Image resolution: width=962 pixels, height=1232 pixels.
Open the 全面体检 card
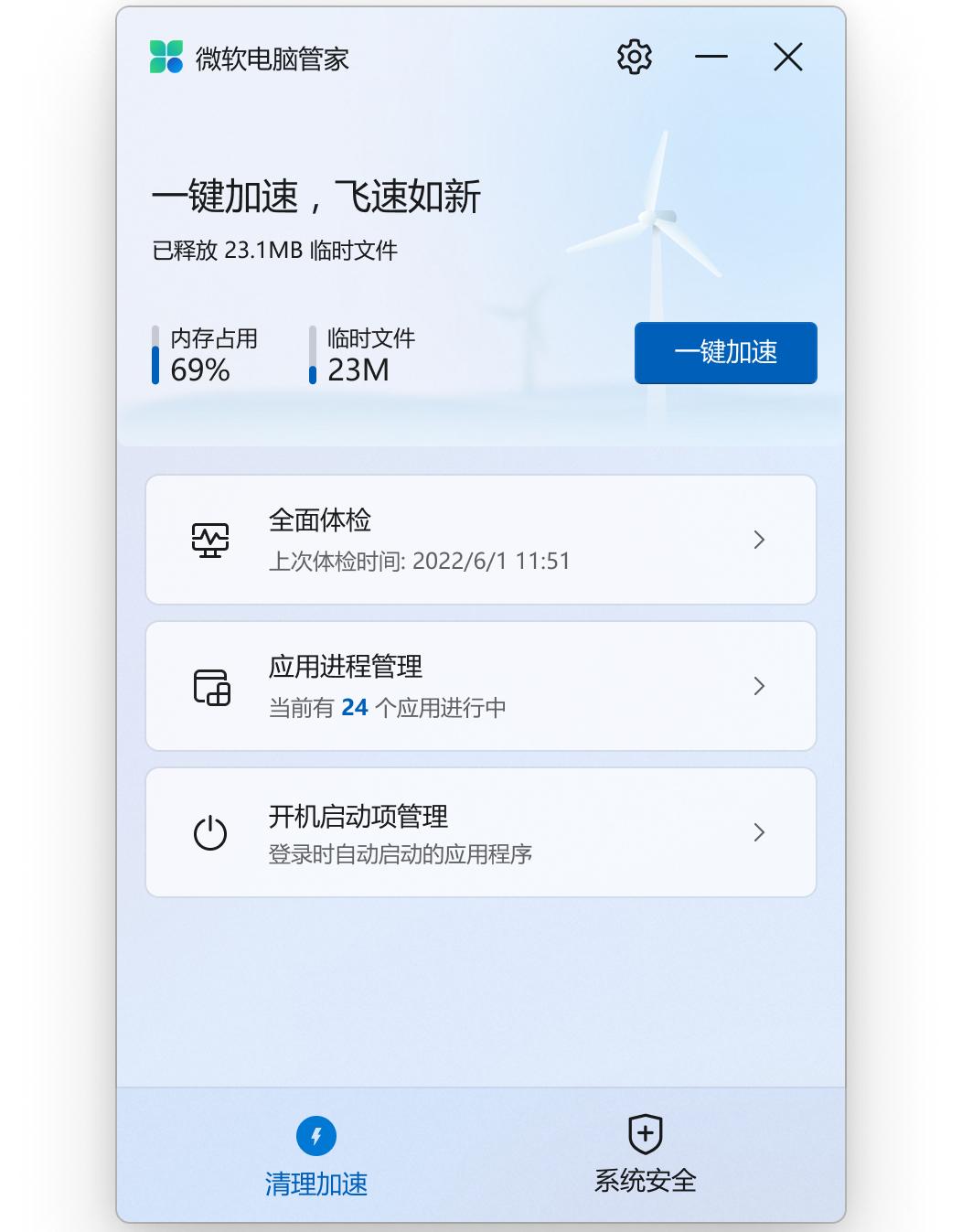481,540
